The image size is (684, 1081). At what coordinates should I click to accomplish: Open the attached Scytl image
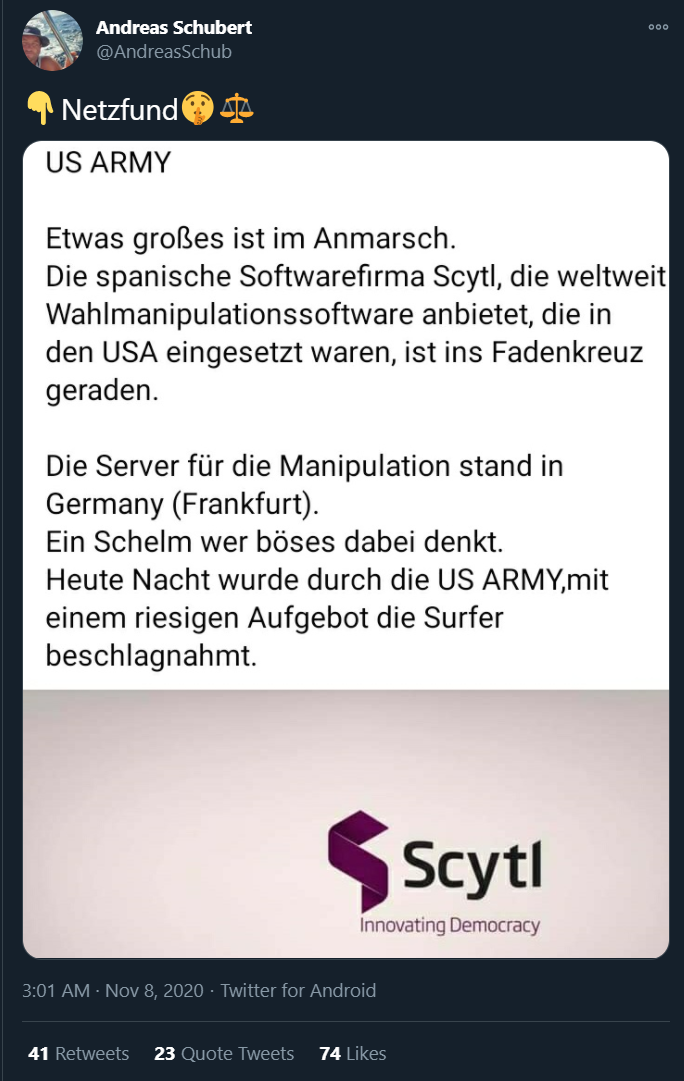[x=345, y=550]
